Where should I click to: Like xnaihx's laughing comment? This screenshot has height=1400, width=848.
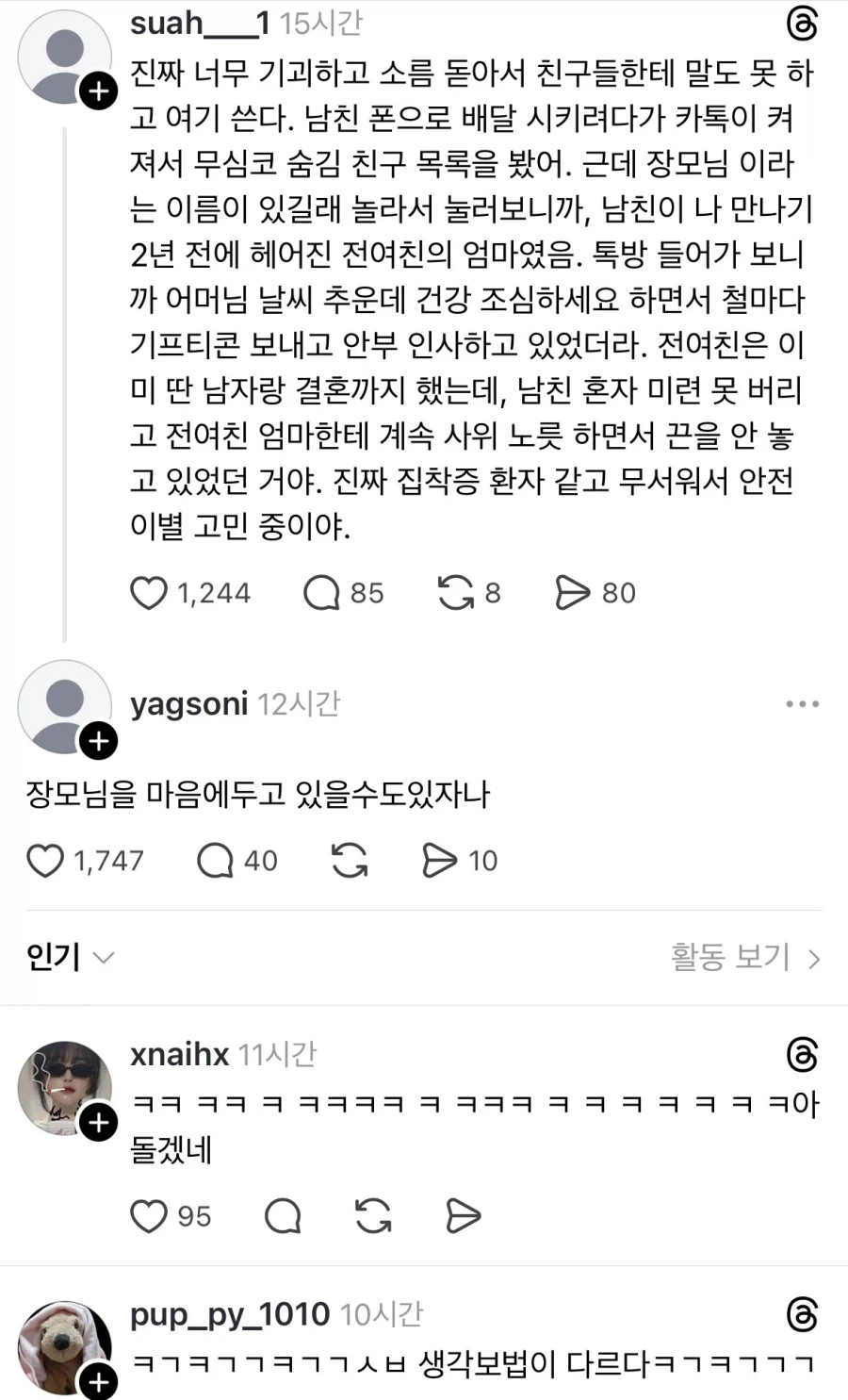150,1216
